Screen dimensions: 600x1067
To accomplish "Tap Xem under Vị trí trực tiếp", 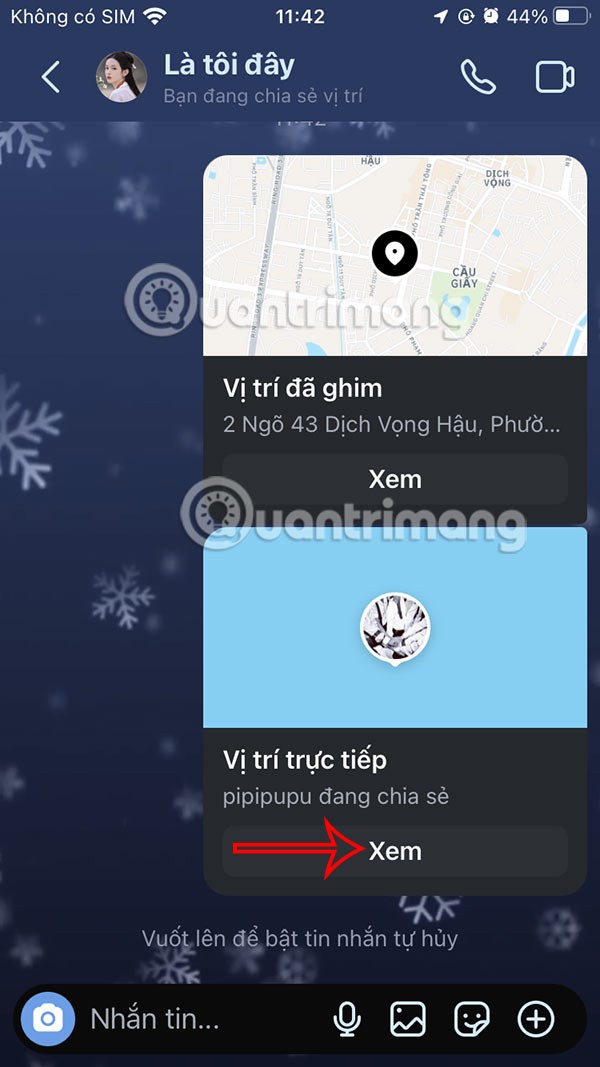I will [395, 851].
